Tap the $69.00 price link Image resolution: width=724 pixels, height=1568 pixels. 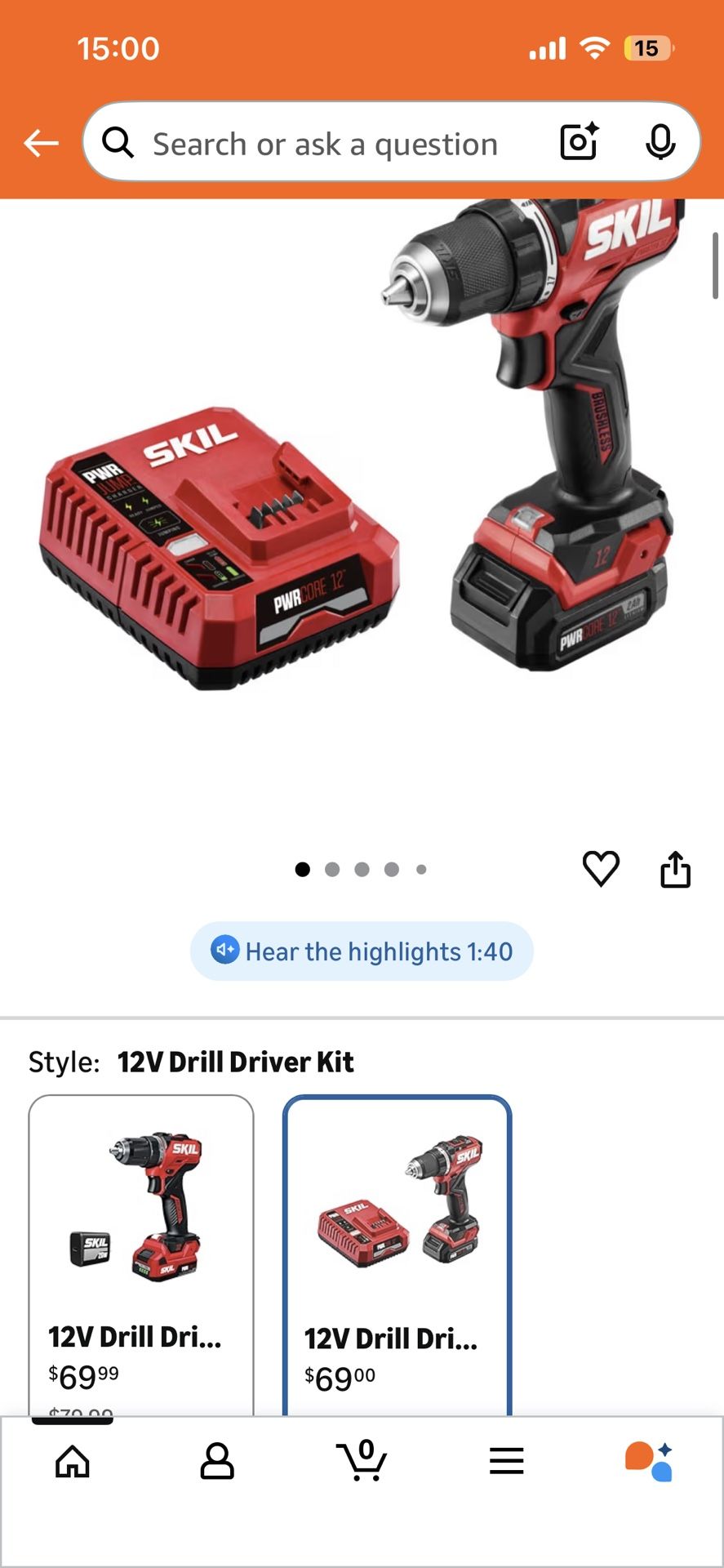click(x=339, y=1374)
